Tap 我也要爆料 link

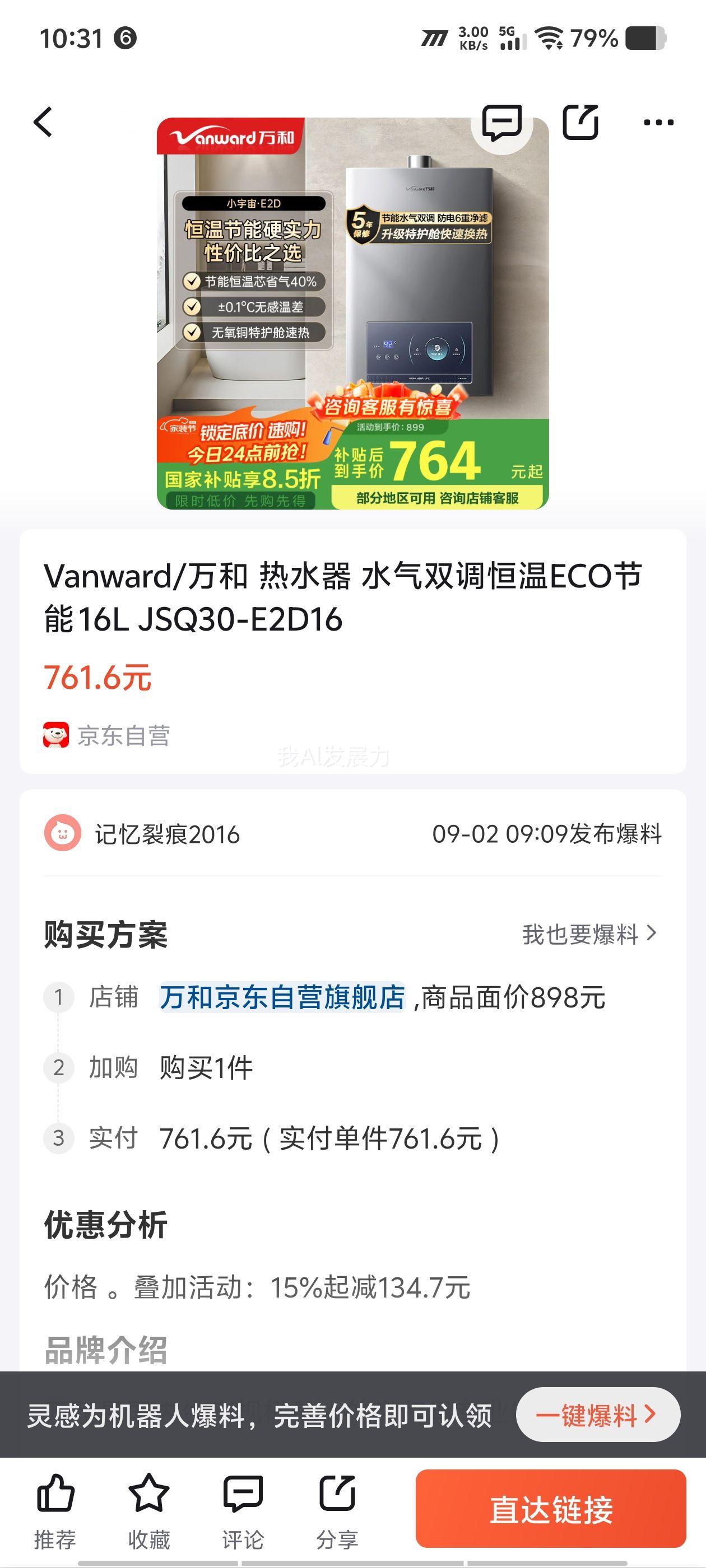[589, 934]
